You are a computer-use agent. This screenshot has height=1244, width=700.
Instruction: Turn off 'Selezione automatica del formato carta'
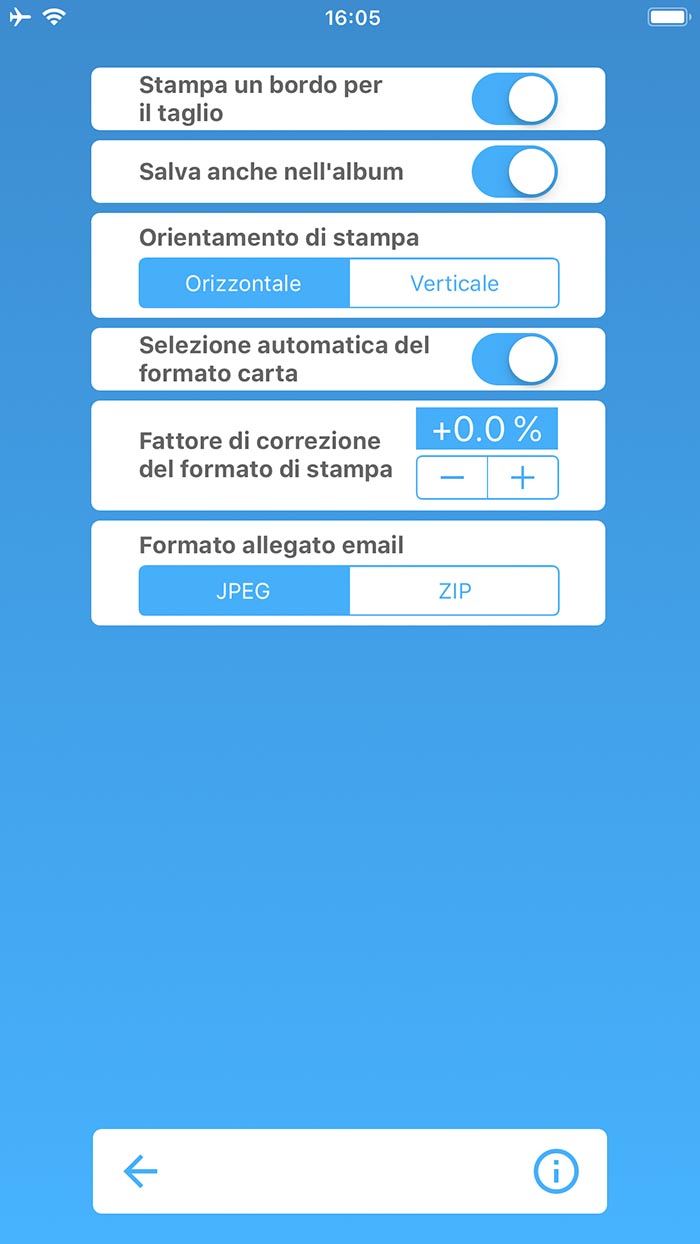pos(515,359)
